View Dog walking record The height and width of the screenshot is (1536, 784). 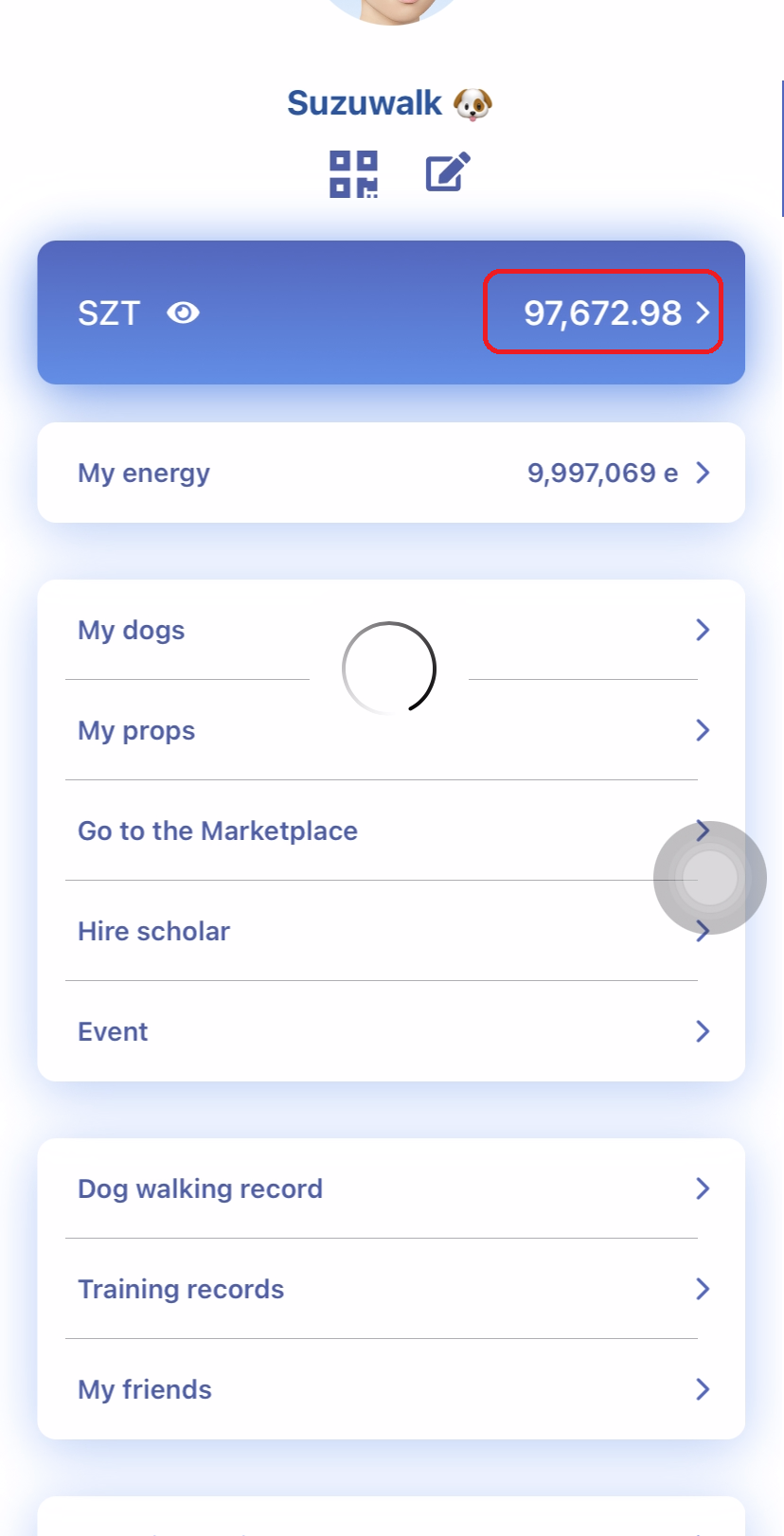[x=391, y=1188]
